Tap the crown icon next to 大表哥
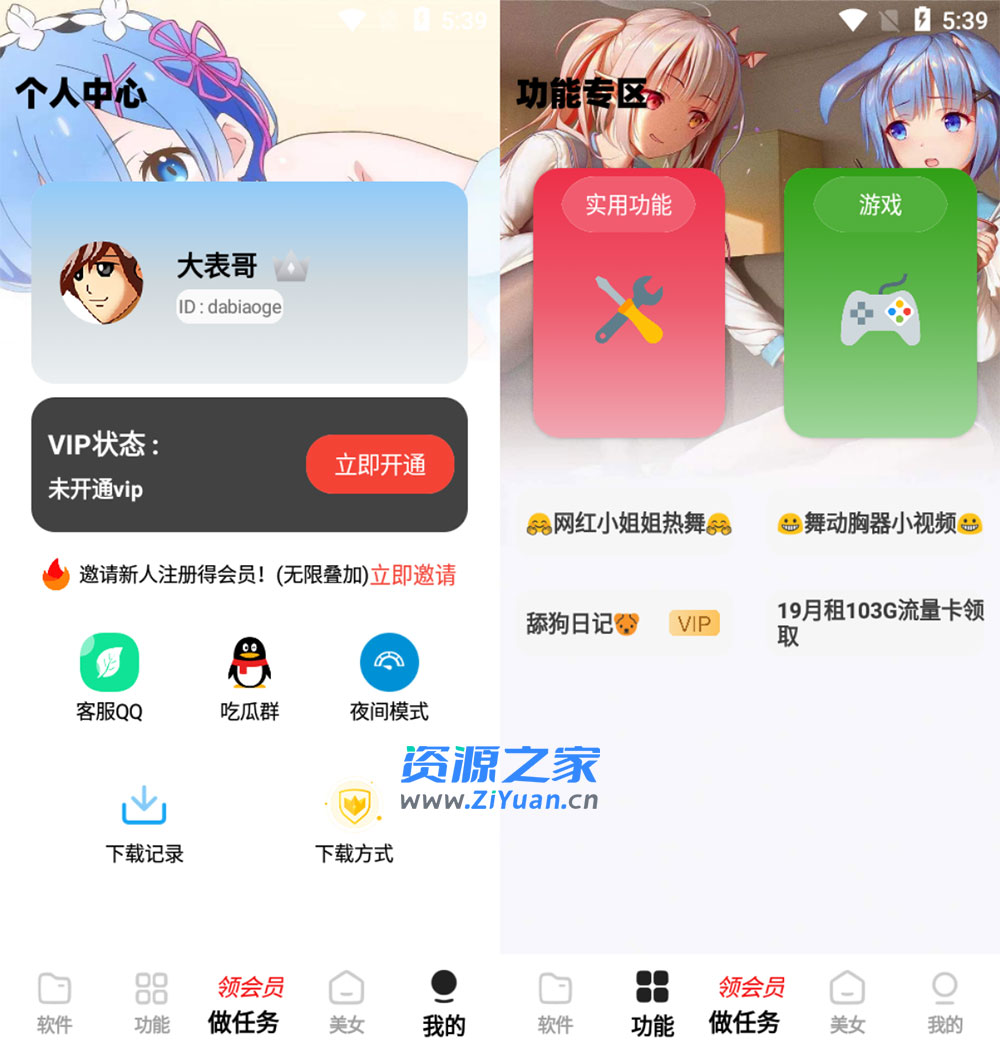Screen dimensions: 1000x1052 (x=288, y=266)
